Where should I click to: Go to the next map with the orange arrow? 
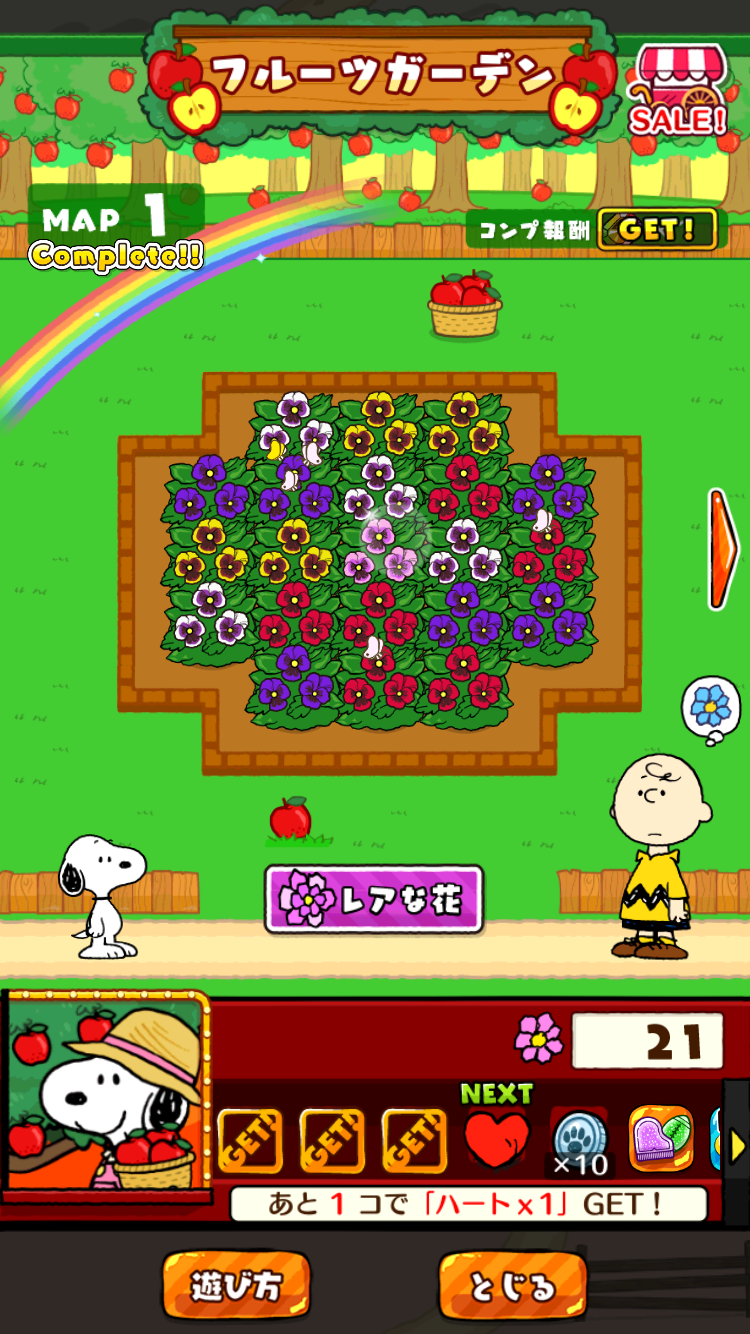pyautogui.click(x=722, y=548)
